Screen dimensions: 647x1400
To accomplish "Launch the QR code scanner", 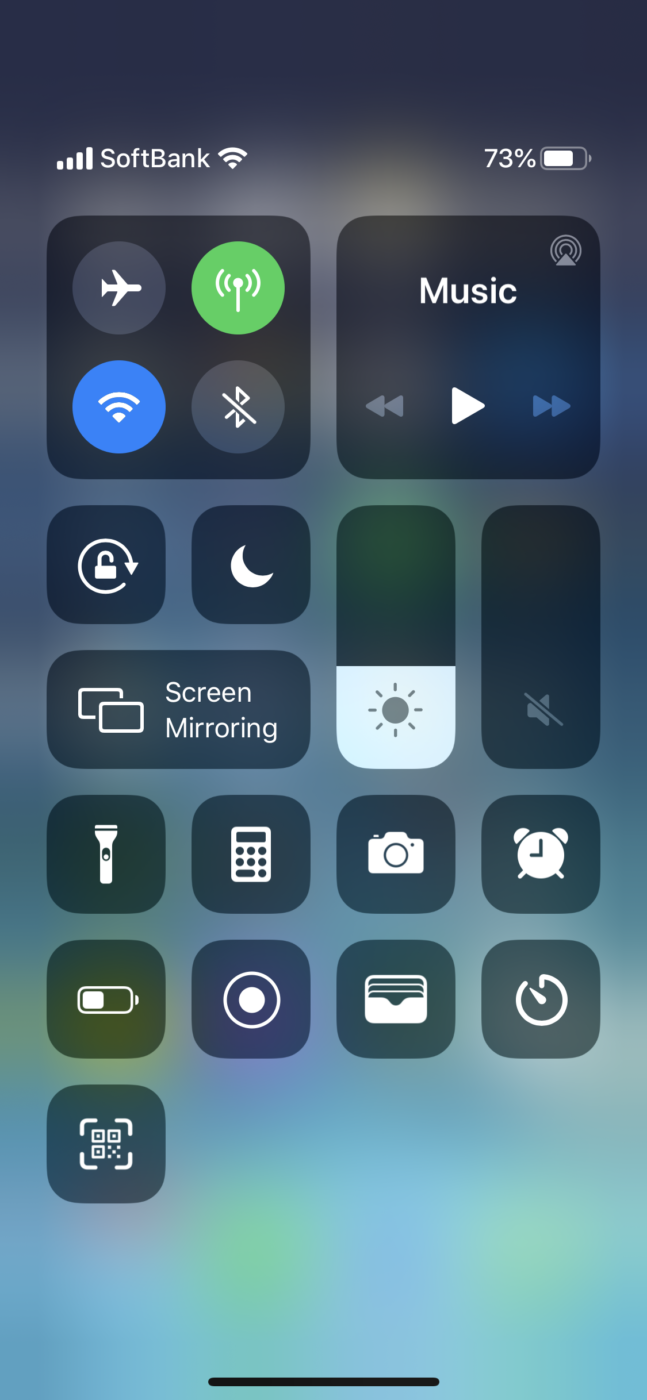I will (x=106, y=1144).
